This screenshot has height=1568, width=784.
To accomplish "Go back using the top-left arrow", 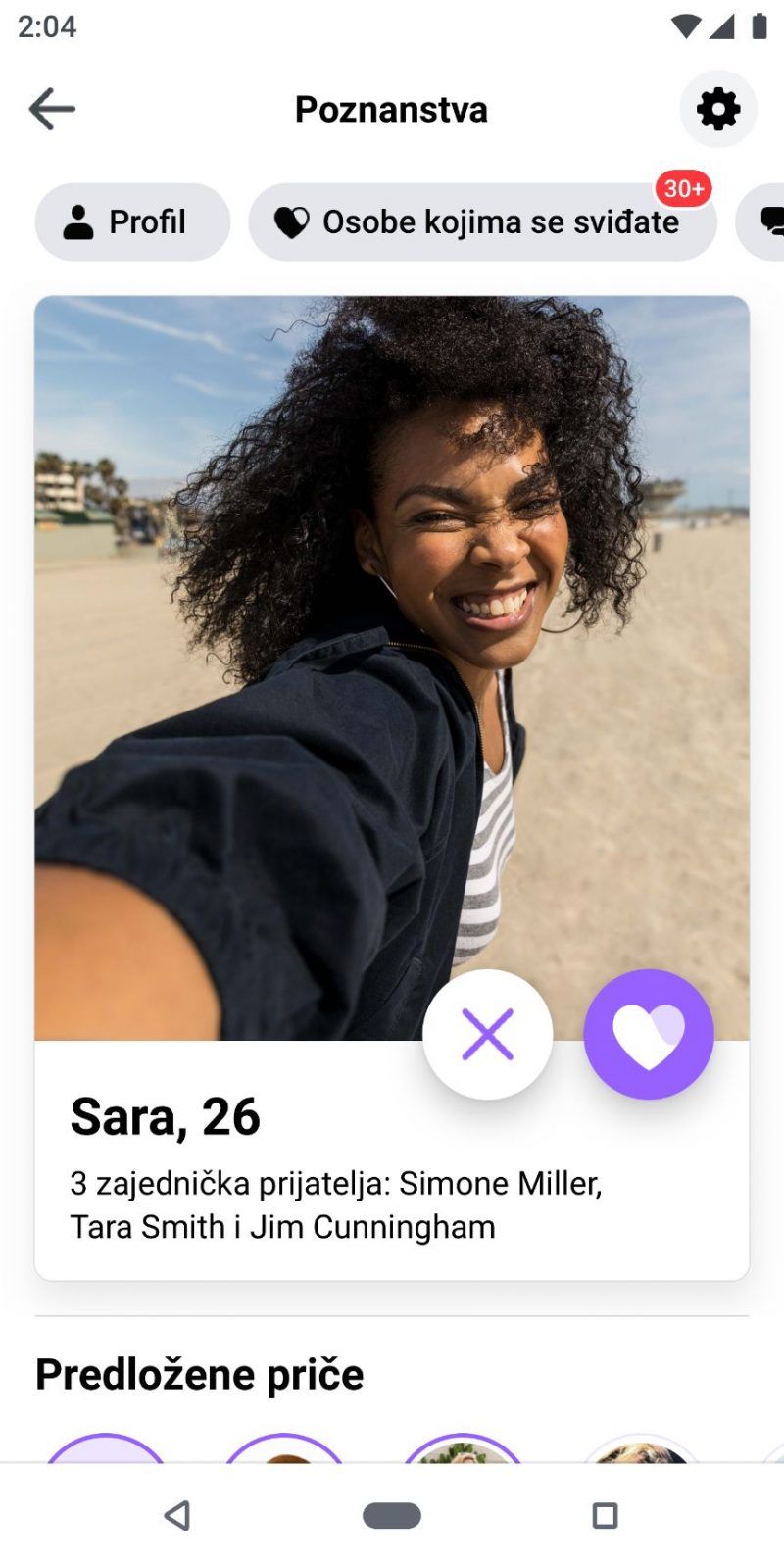I will (x=52, y=109).
